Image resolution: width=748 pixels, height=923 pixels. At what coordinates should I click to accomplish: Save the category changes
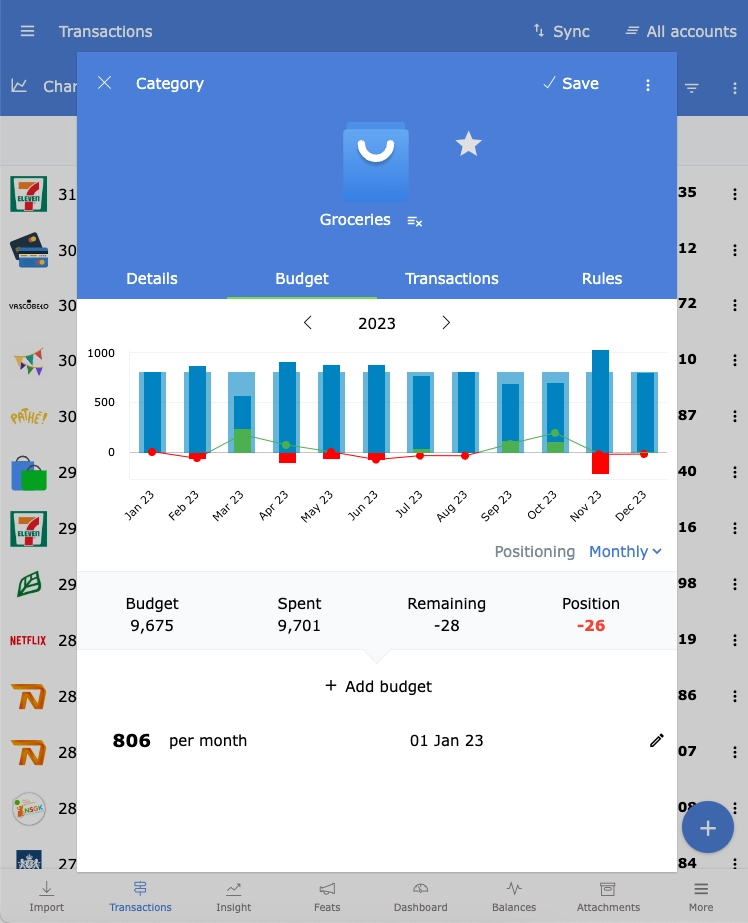570,83
